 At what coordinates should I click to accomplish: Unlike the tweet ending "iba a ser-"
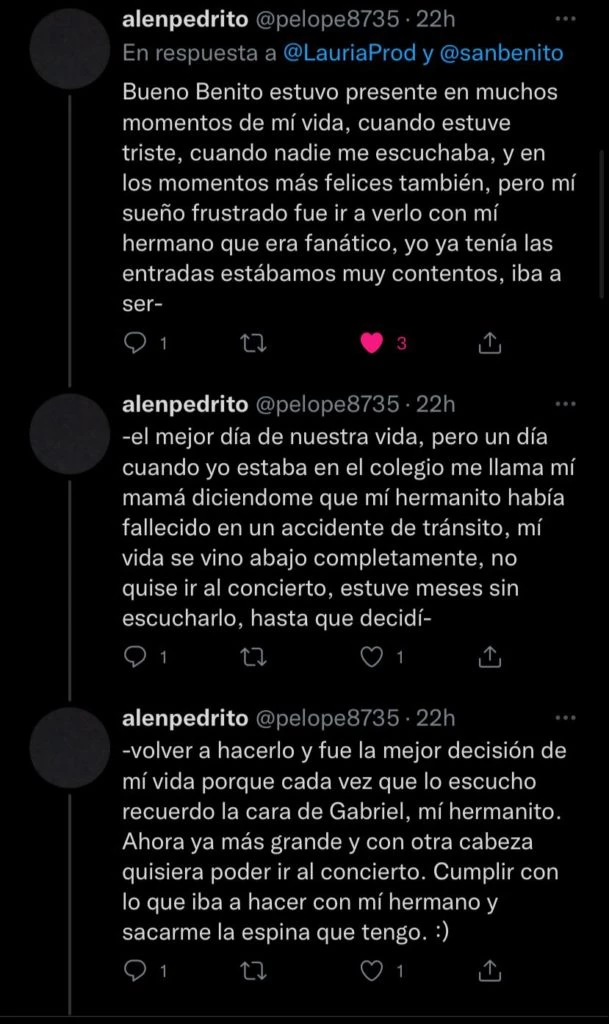tap(372, 344)
